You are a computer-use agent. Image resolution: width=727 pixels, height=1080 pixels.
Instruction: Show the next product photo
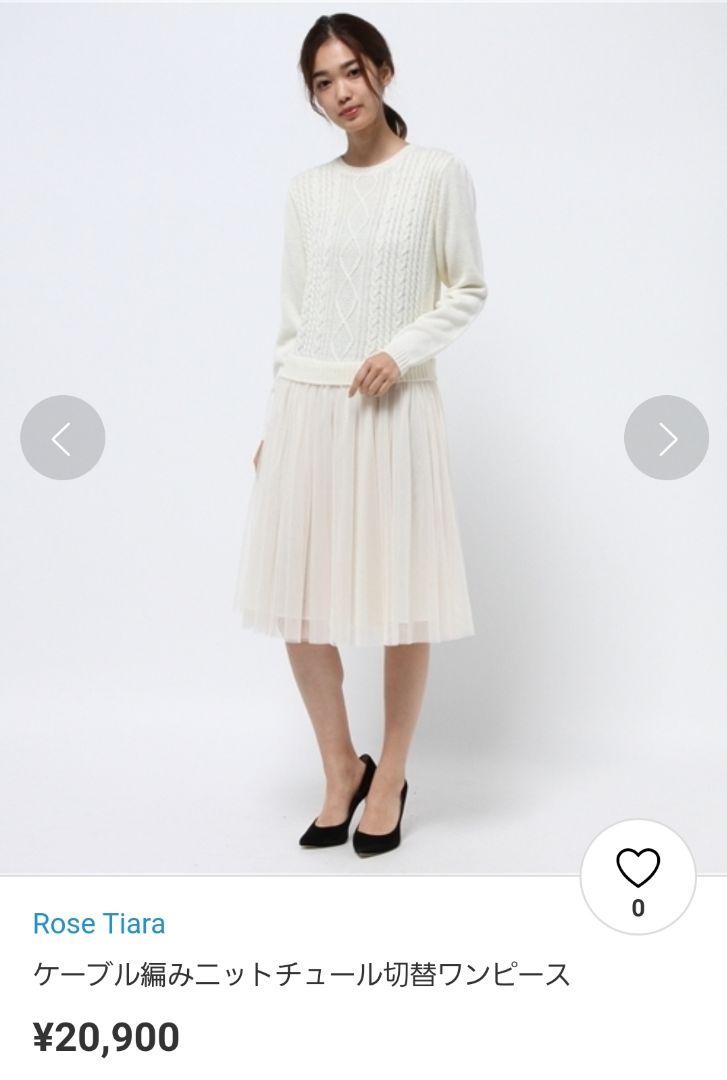pos(666,438)
